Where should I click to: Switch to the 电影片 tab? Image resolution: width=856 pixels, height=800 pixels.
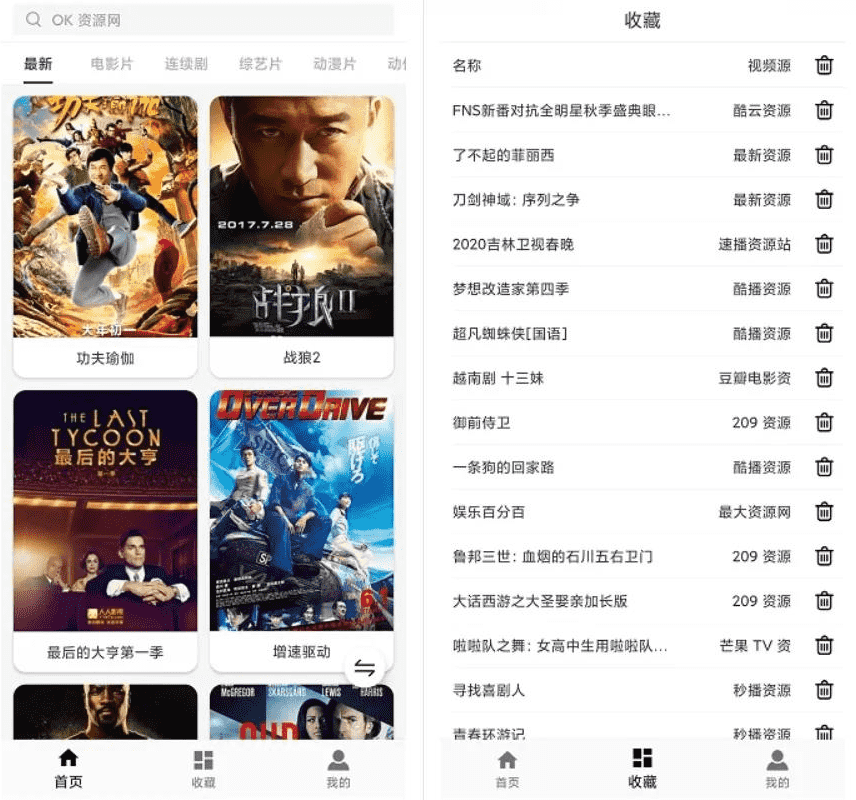[112, 64]
